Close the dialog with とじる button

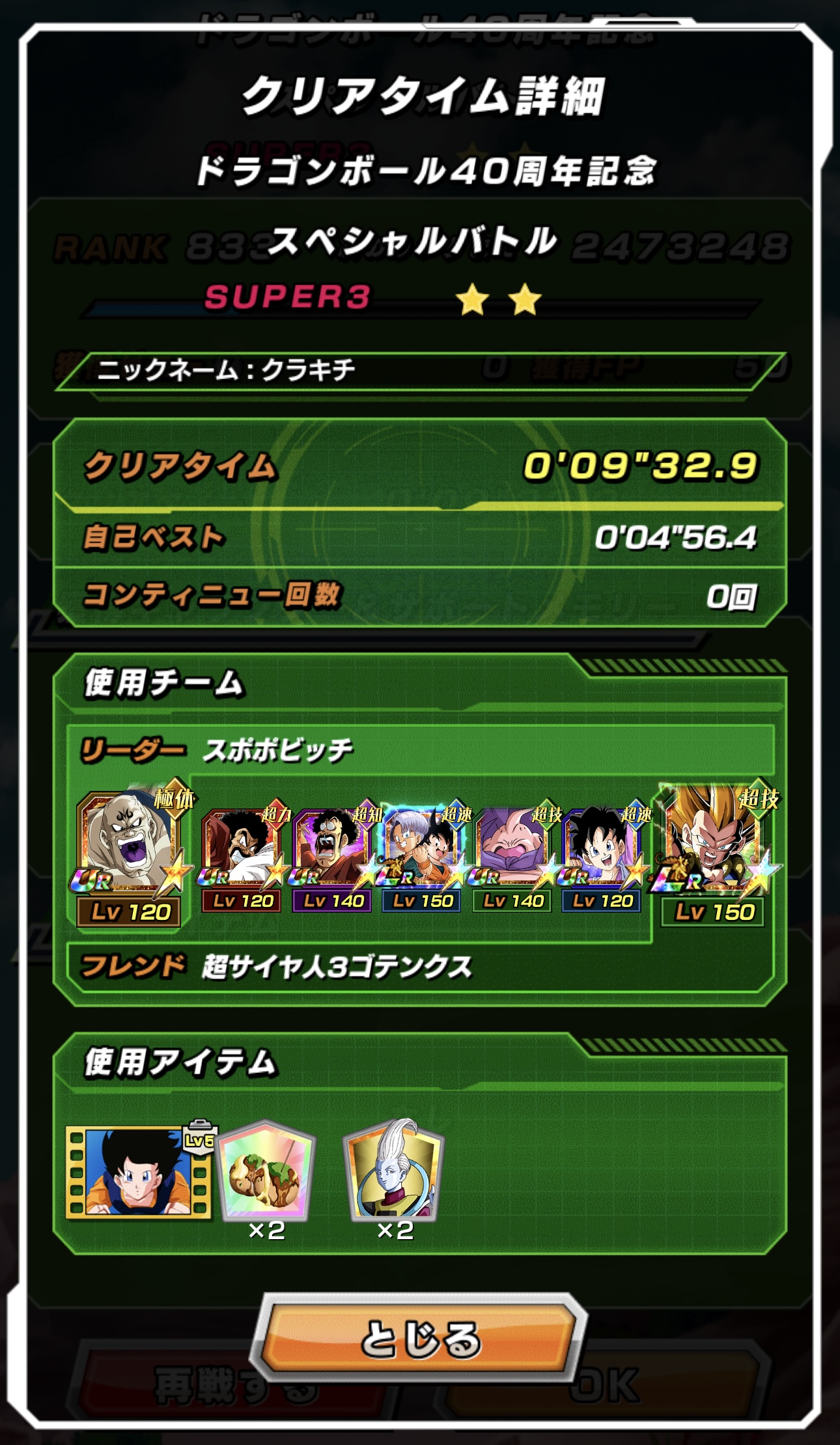(420, 1338)
